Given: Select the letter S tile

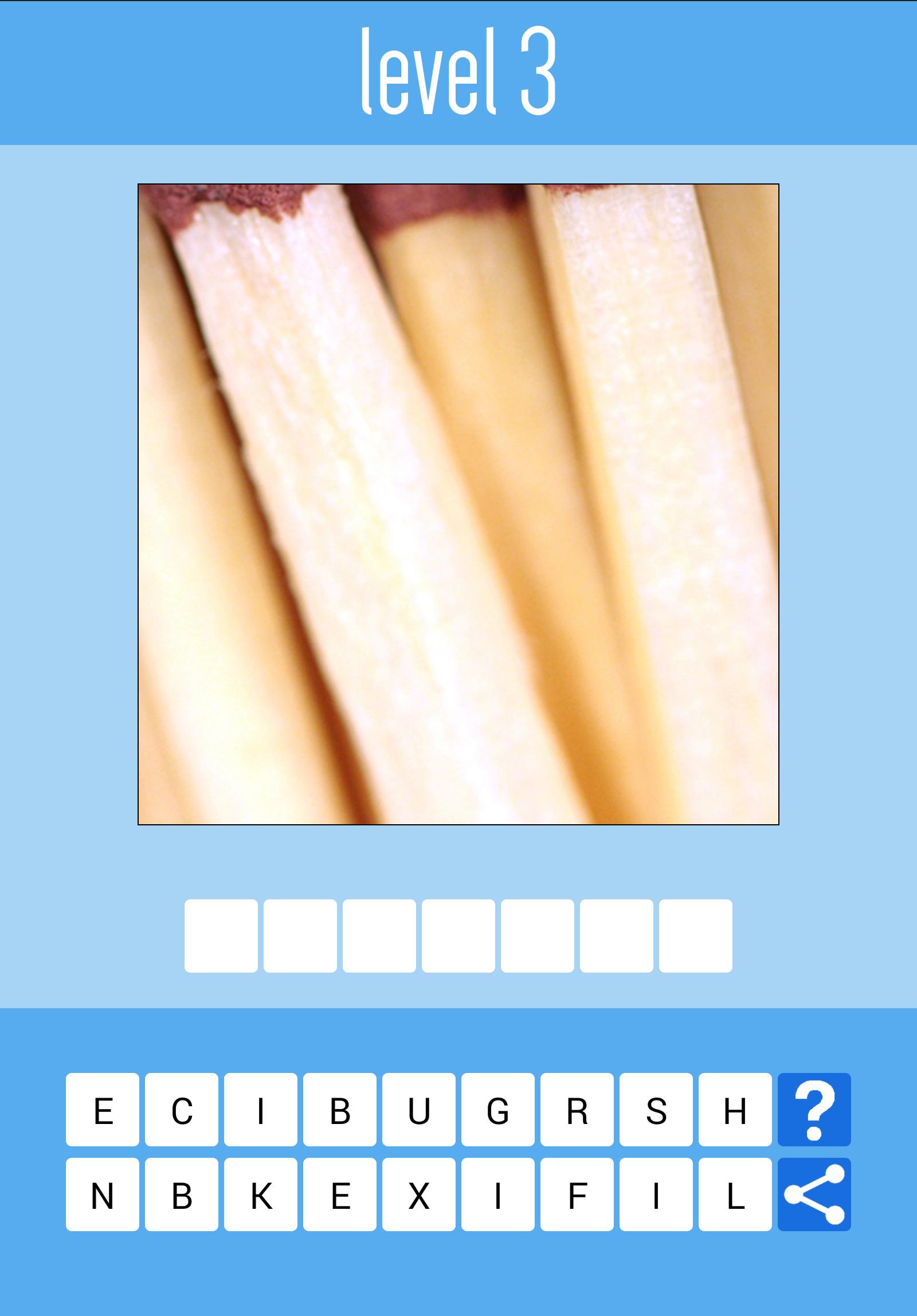Looking at the screenshot, I should tap(656, 1110).
